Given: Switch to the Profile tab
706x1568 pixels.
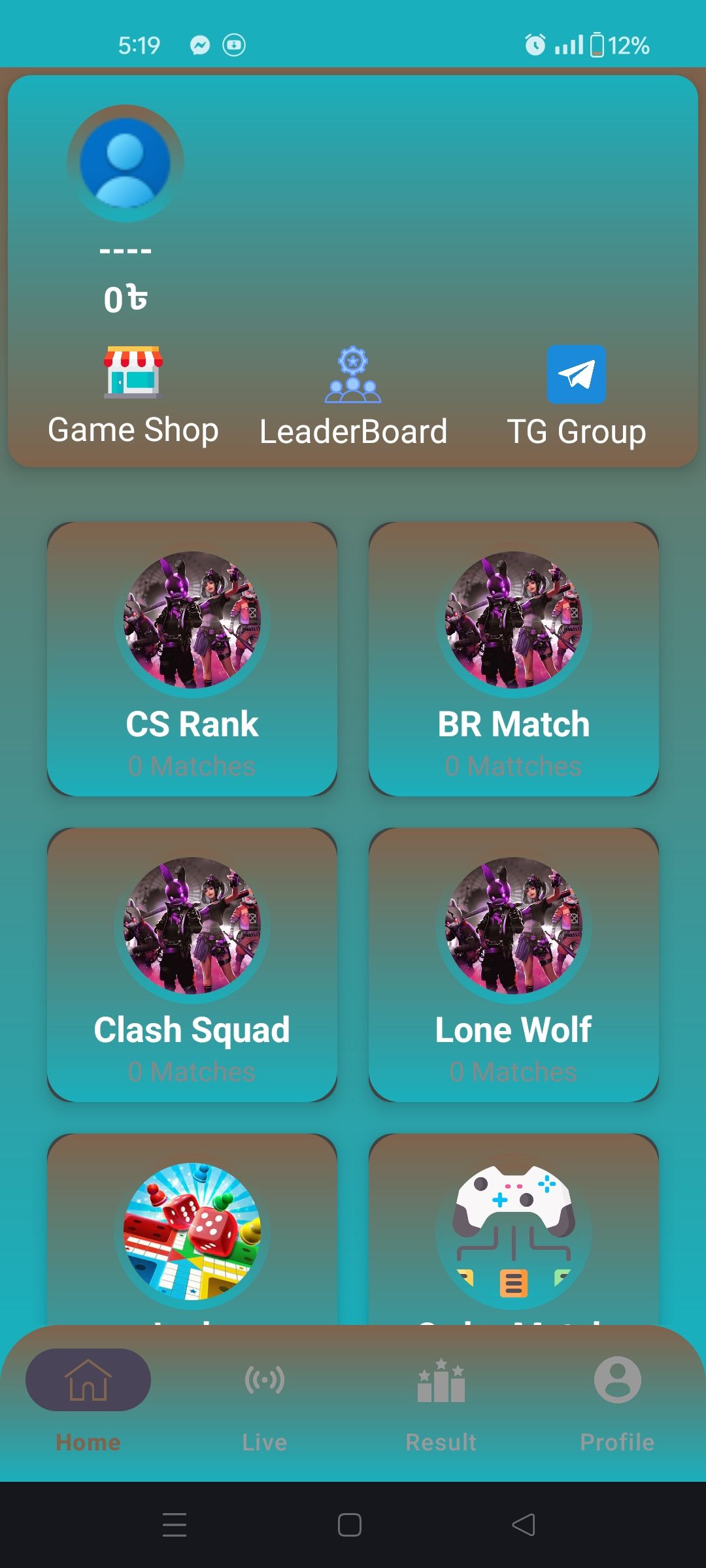Looking at the screenshot, I should click(x=618, y=1402).
